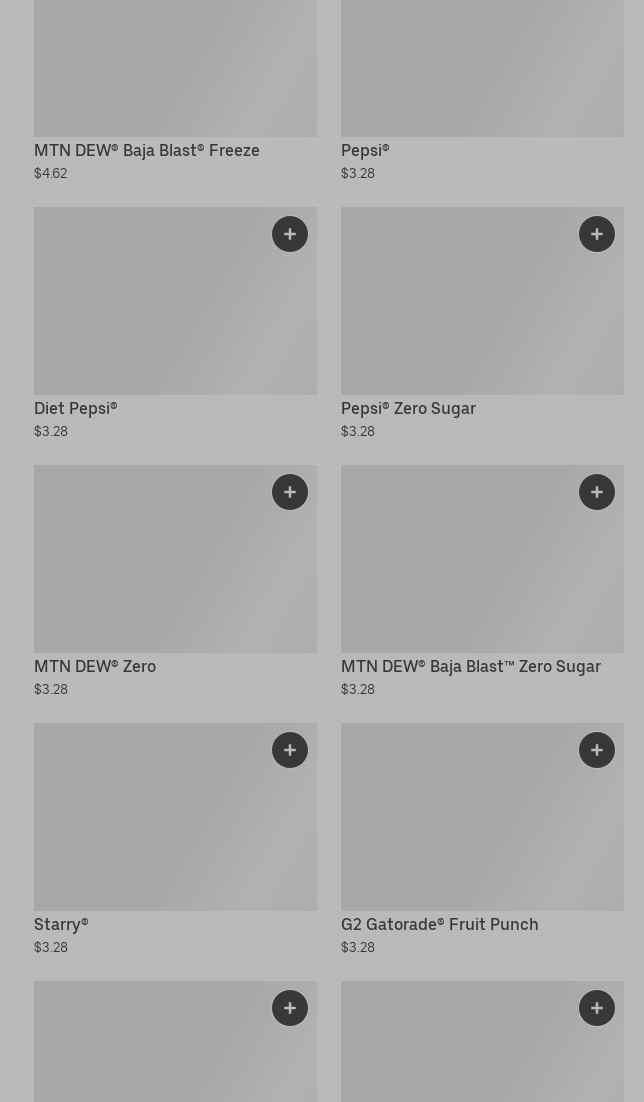Add MTN DEW Baja Blast Zero Sugar
This screenshot has height=1102, width=644.
597,492
